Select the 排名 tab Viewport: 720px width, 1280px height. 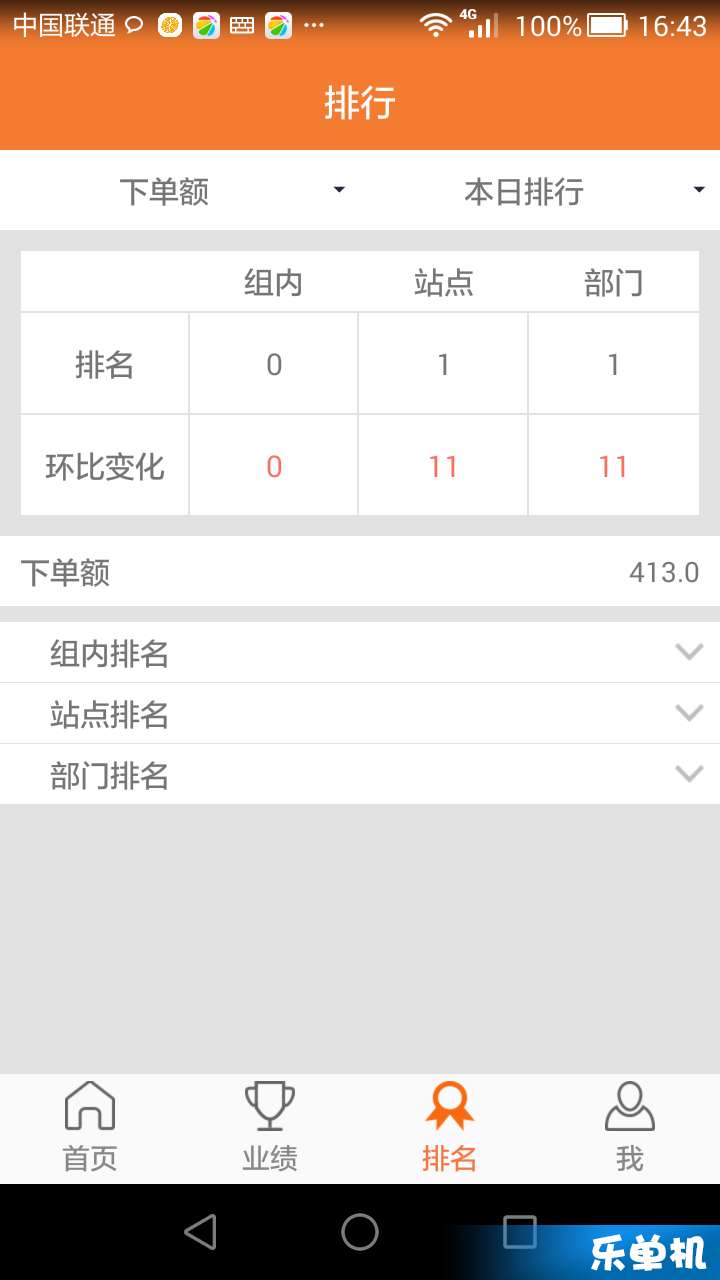tap(450, 1129)
